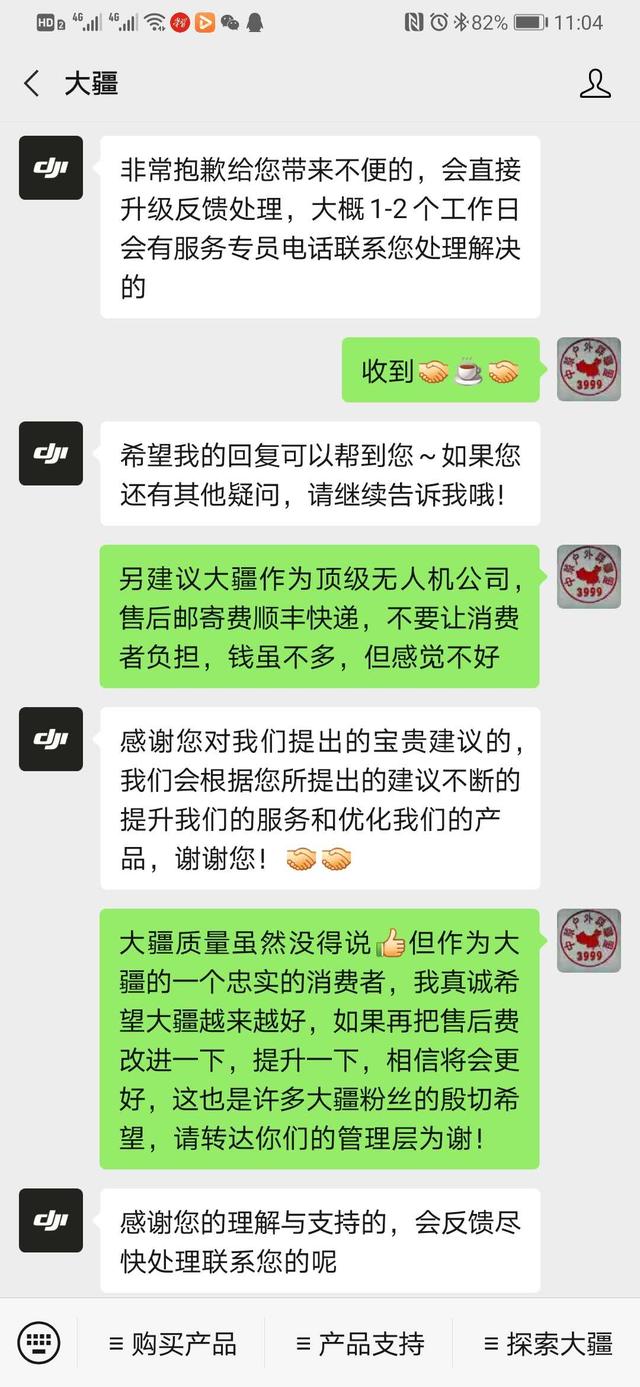Open the 大疆 account profile icon
This screenshot has width=640, height=1387.
click(x=595, y=83)
